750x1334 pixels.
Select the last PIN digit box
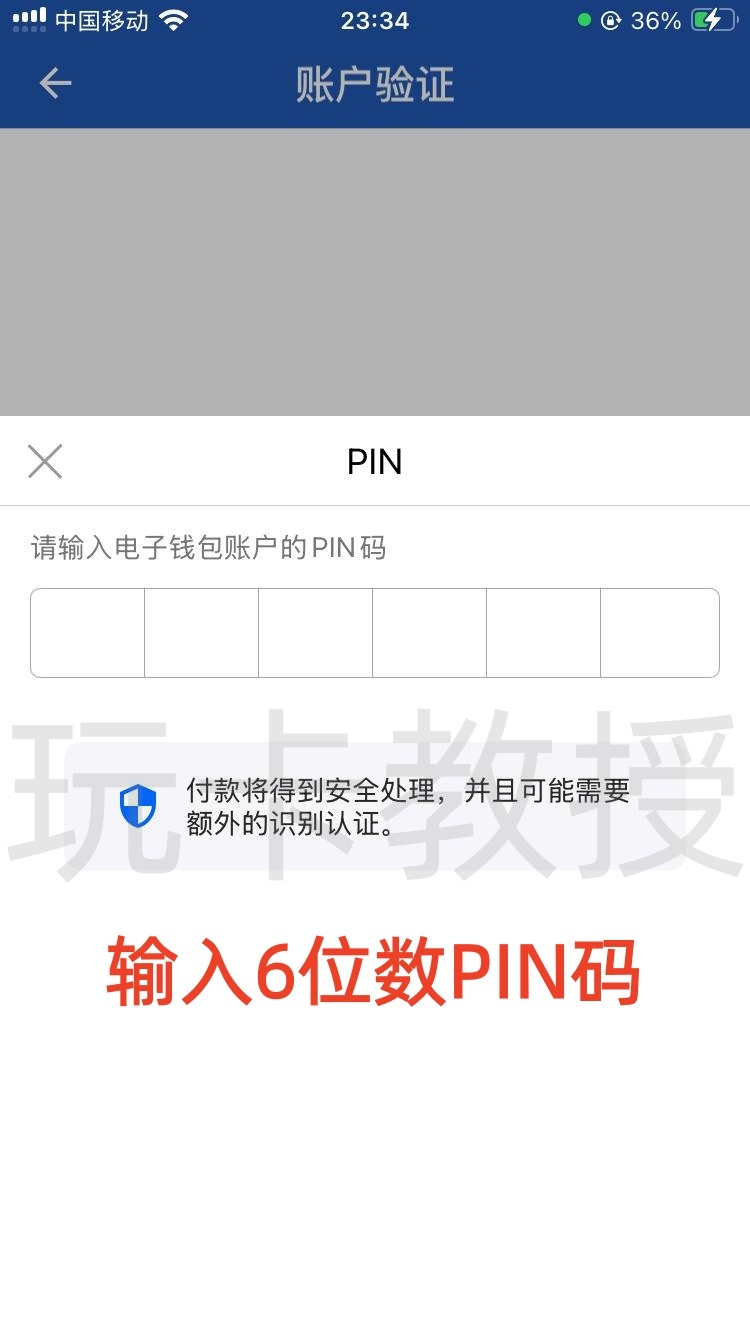tap(660, 632)
